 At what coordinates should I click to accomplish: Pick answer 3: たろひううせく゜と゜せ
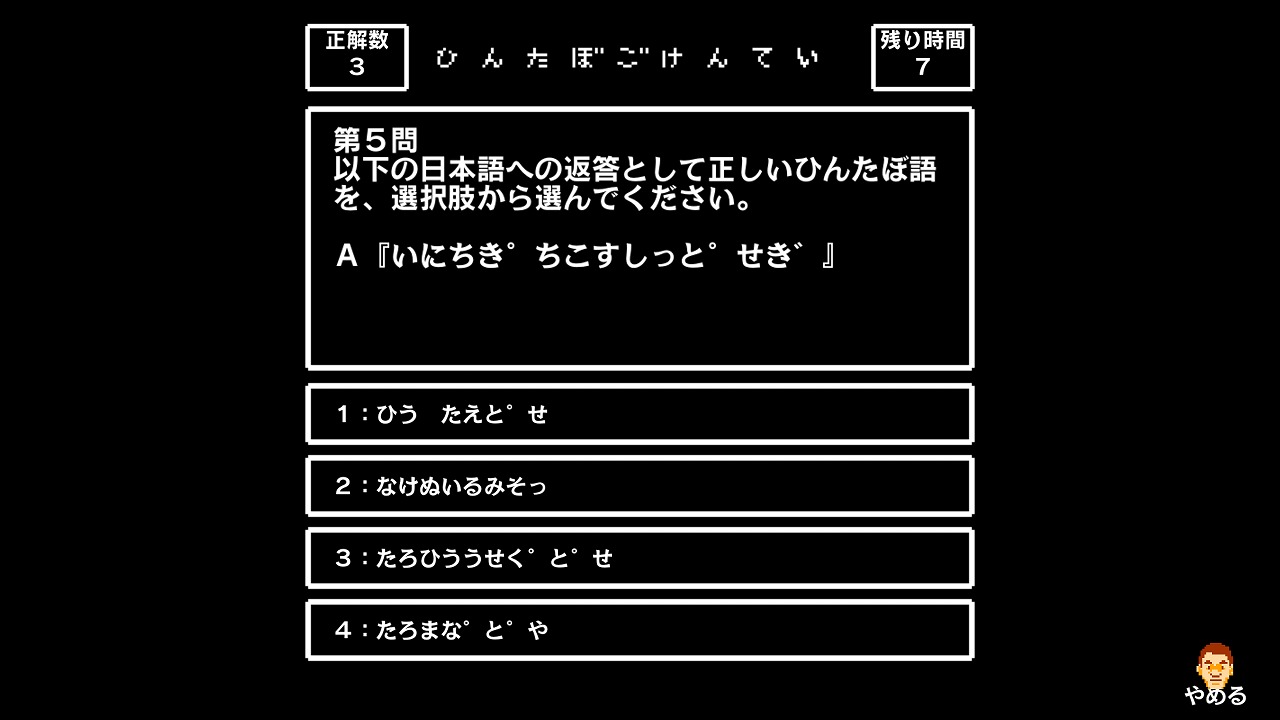pos(639,558)
